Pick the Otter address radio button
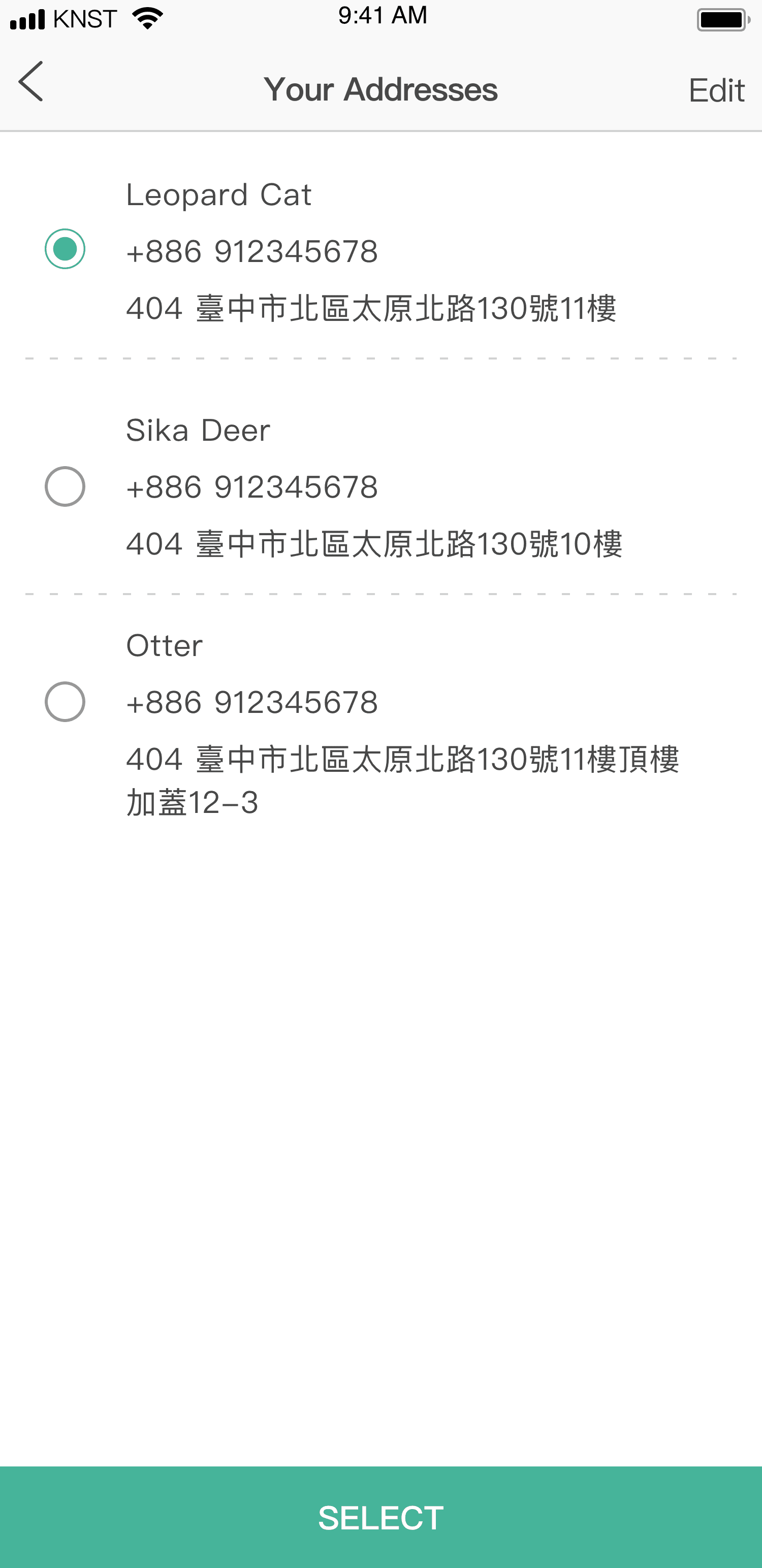 [65, 702]
